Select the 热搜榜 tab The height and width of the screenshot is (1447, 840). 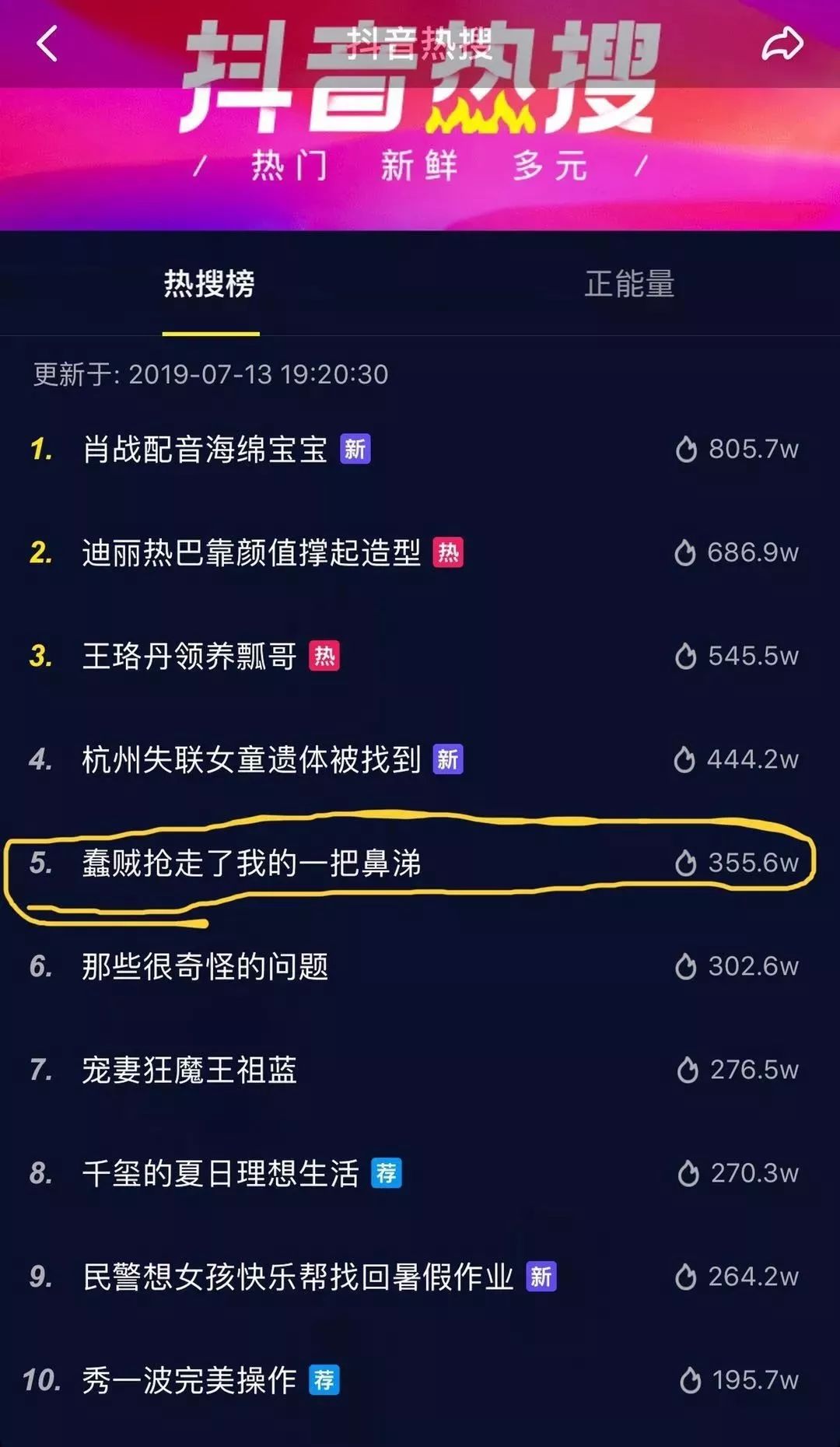click(x=209, y=284)
